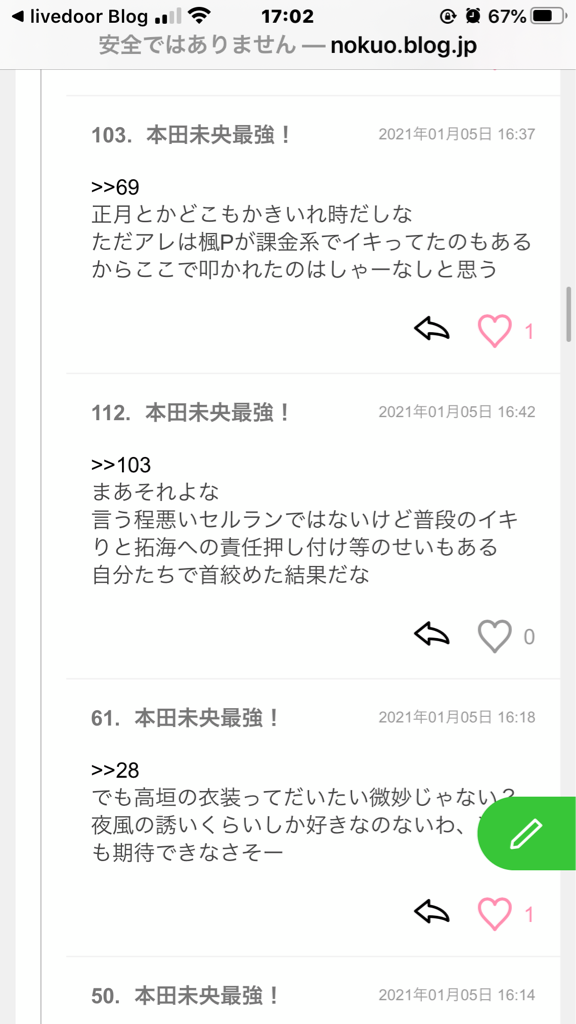The width and height of the screenshot is (576, 1024).
Task: Reply to comment 112
Action: point(432,635)
